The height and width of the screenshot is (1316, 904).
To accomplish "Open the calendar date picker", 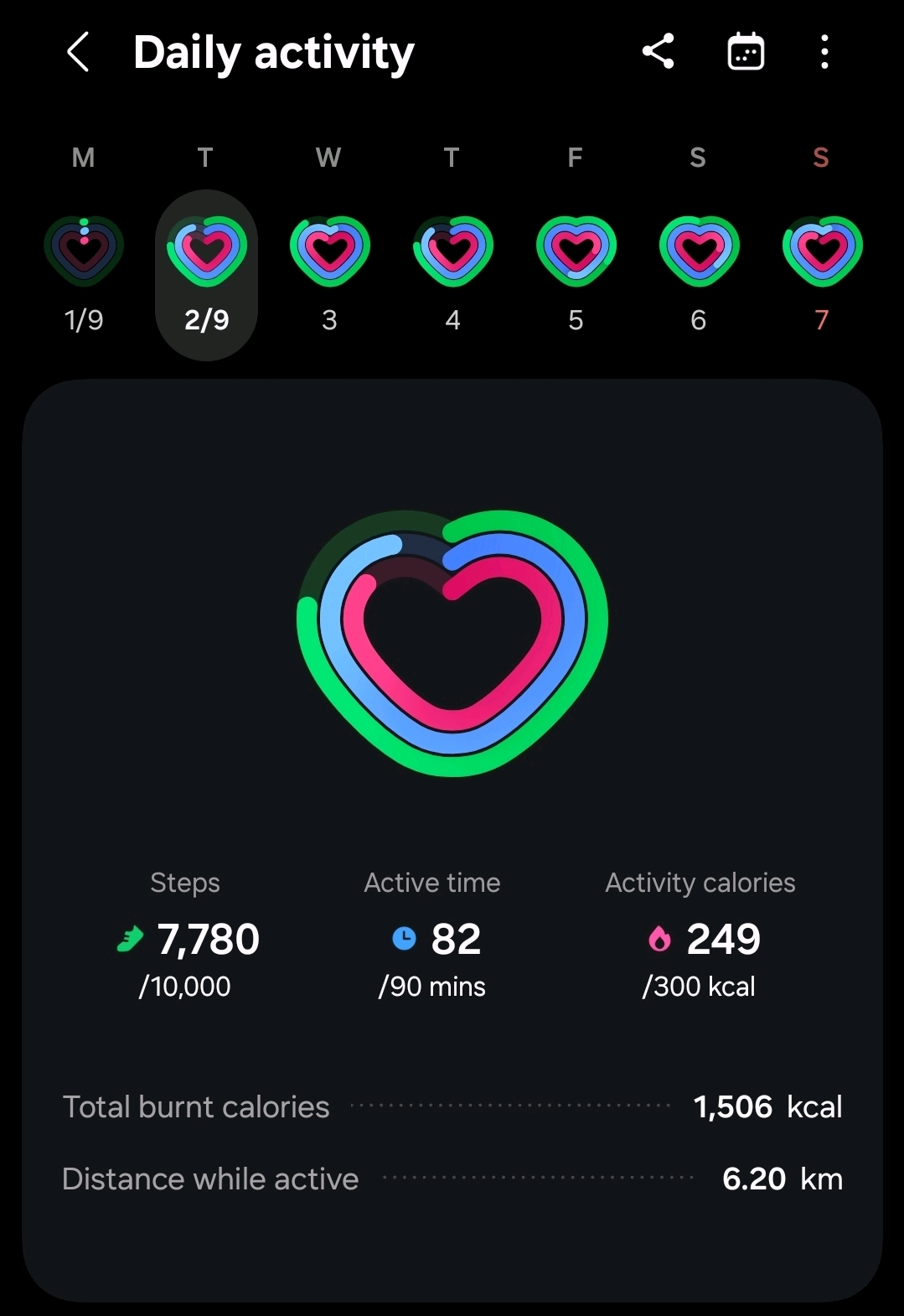I will coord(745,52).
